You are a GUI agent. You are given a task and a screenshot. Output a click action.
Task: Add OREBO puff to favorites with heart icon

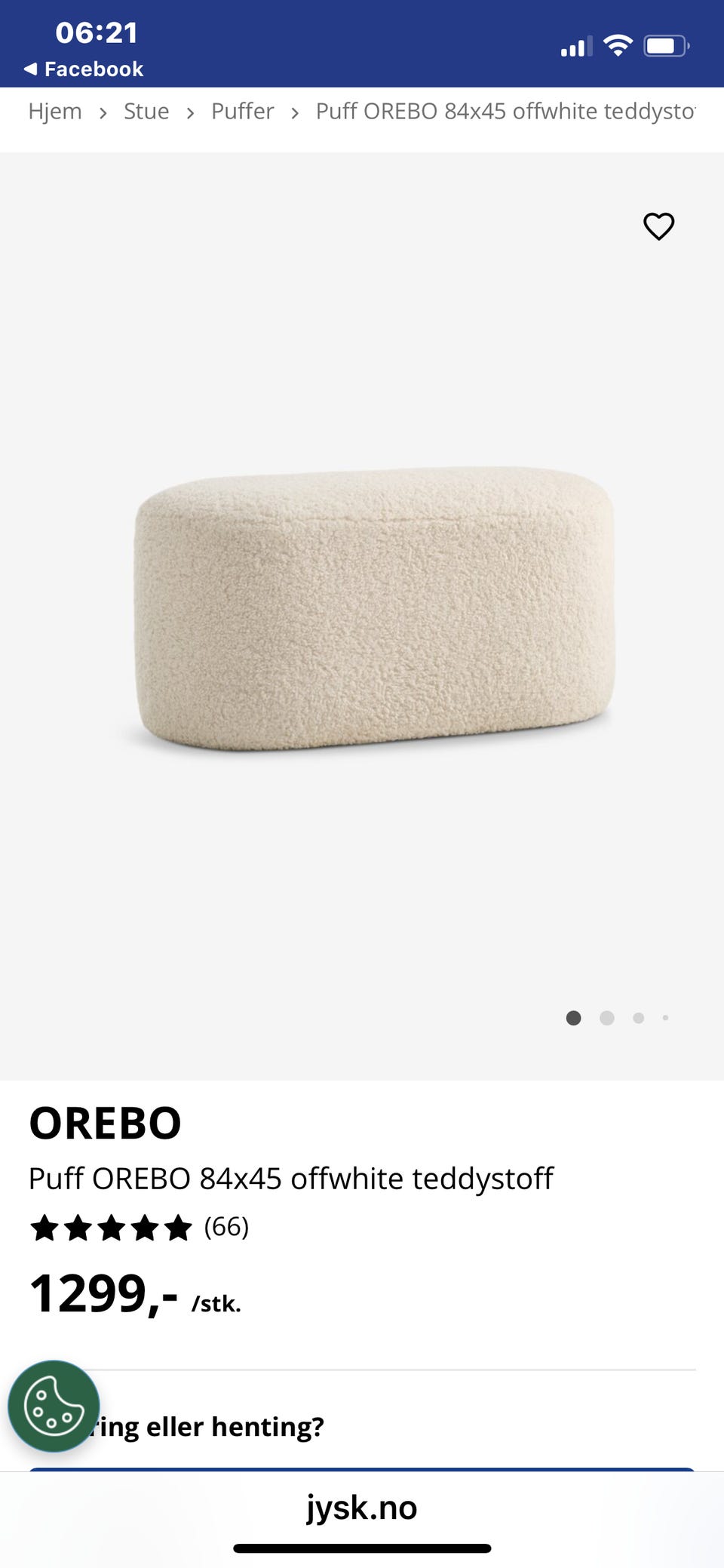click(x=658, y=226)
